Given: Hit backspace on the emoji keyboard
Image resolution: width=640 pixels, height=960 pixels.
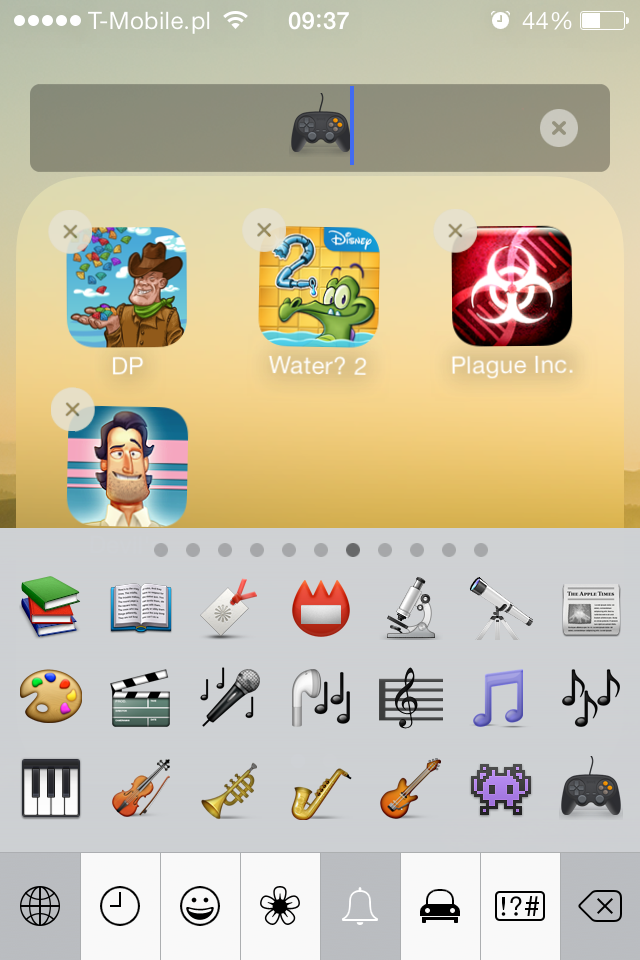Looking at the screenshot, I should click(600, 906).
